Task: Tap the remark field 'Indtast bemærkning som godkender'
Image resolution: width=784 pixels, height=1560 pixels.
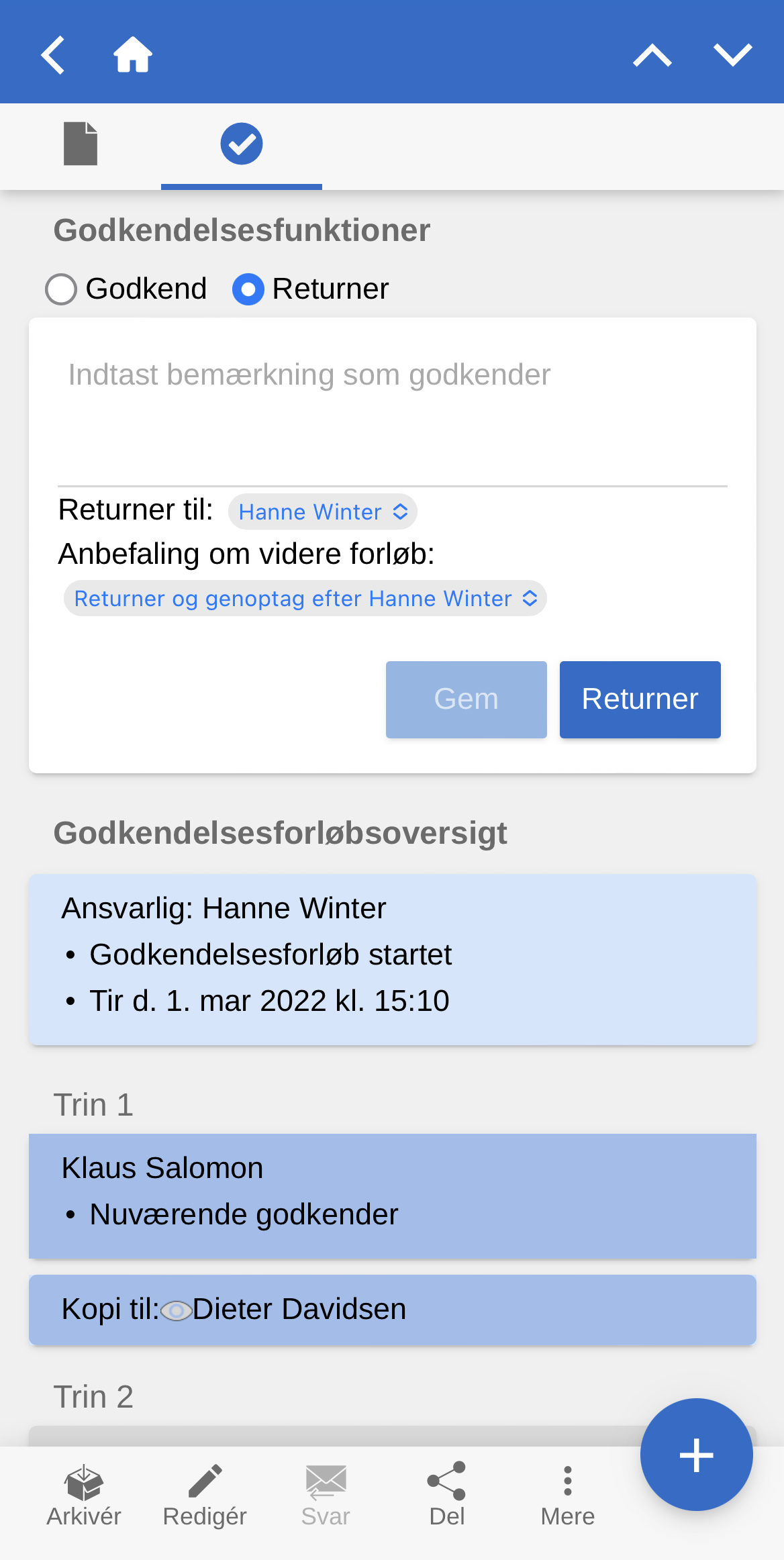Action: click(x=392, y=403)
